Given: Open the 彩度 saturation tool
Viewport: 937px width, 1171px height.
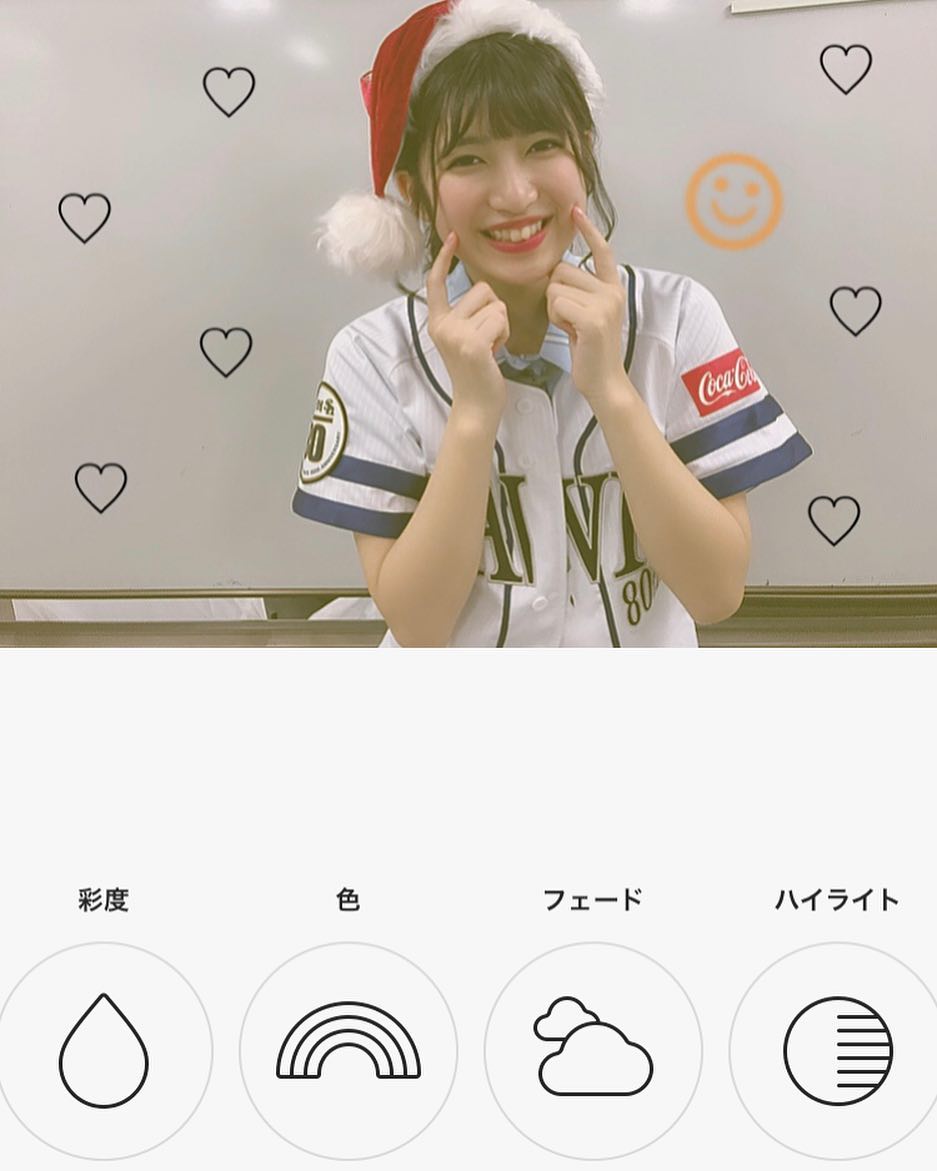Looking at the screenshot, I should click(104, 1050).
